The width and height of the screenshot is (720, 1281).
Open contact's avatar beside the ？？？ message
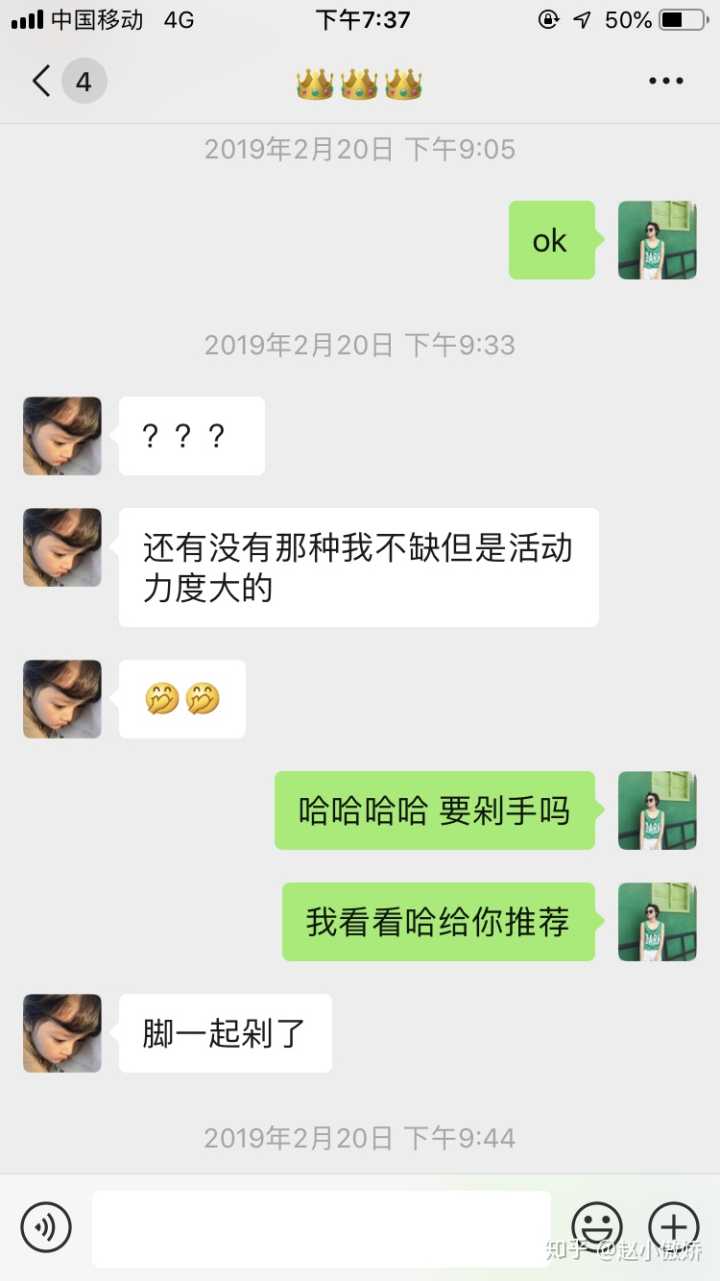62,436
